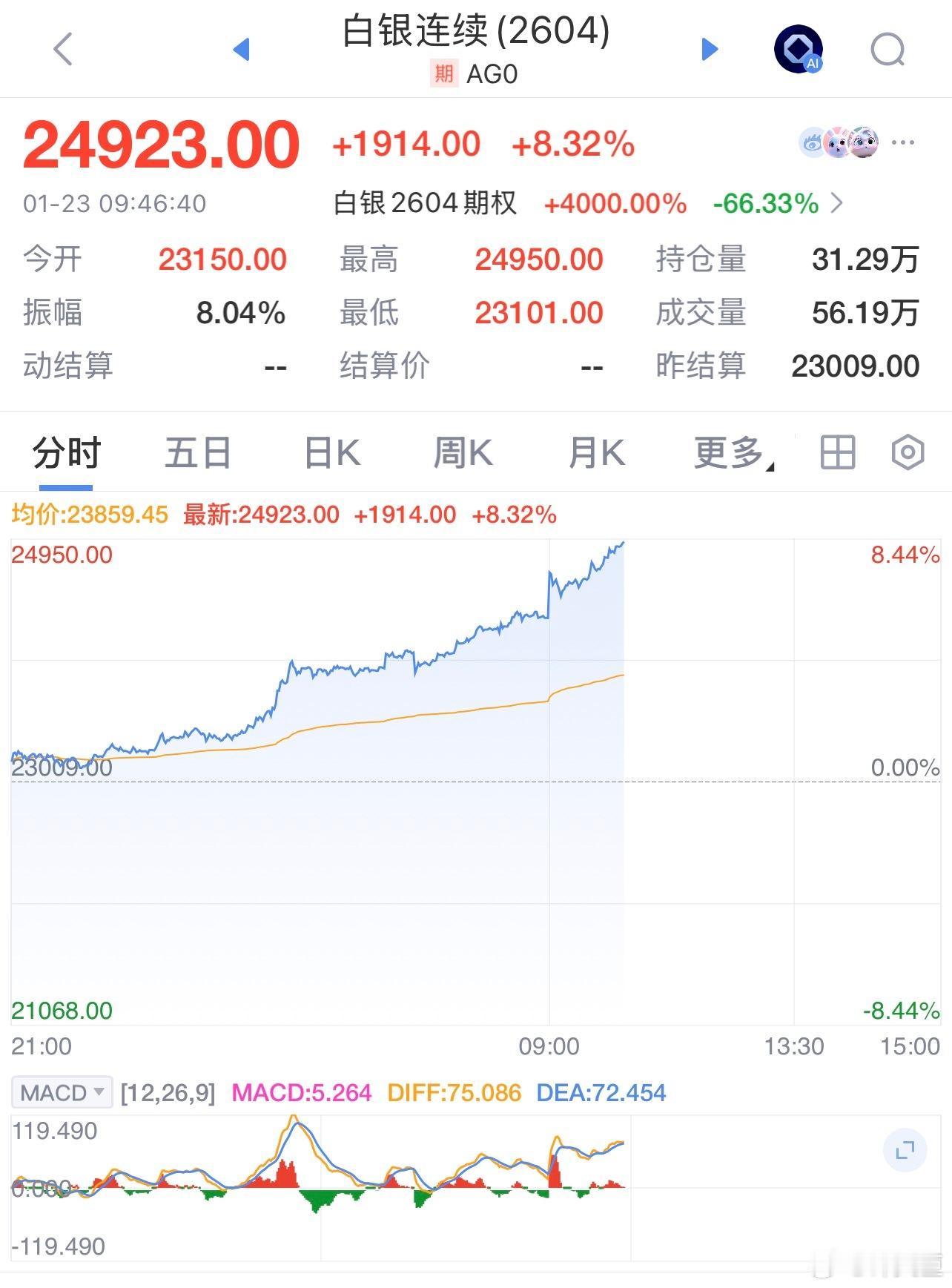
Task: Switch to next instrument with right blue arrow
Action: coord(710,49)
